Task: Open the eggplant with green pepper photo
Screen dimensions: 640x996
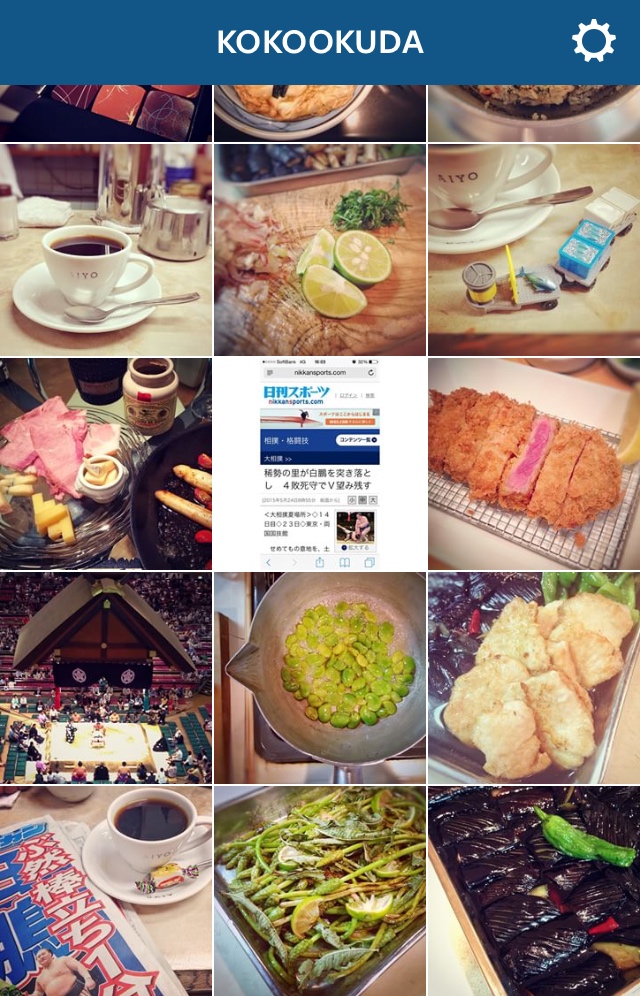Action: pos(534,891)
